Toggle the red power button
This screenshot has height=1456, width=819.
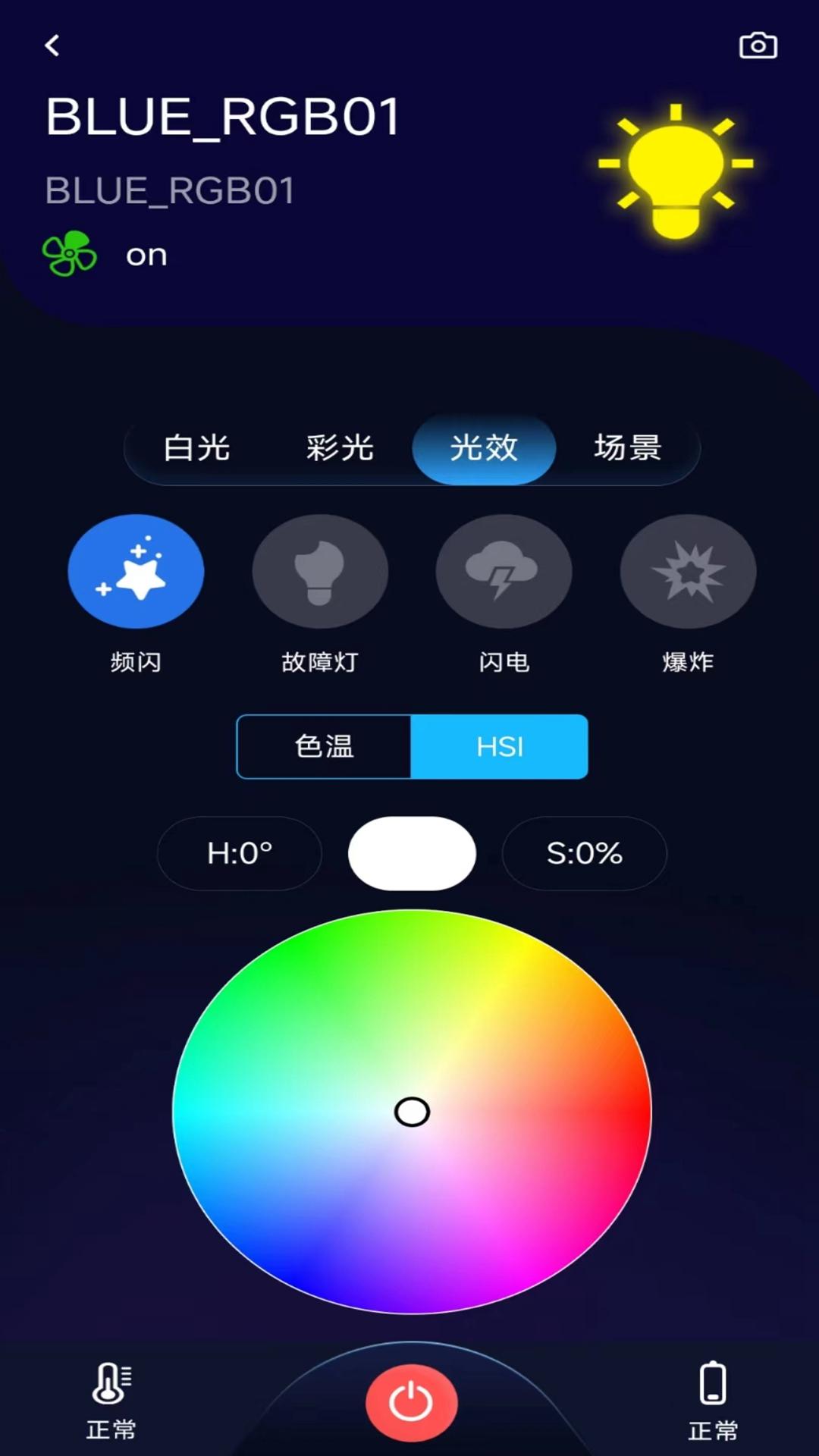[x=412, y=1403]
